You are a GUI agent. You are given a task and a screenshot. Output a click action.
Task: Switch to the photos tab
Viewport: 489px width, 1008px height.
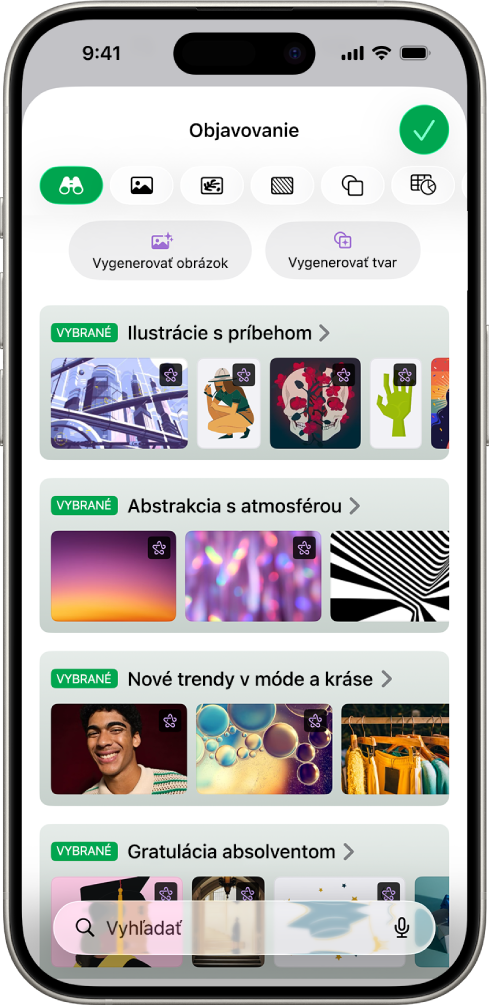pos(141,186)
